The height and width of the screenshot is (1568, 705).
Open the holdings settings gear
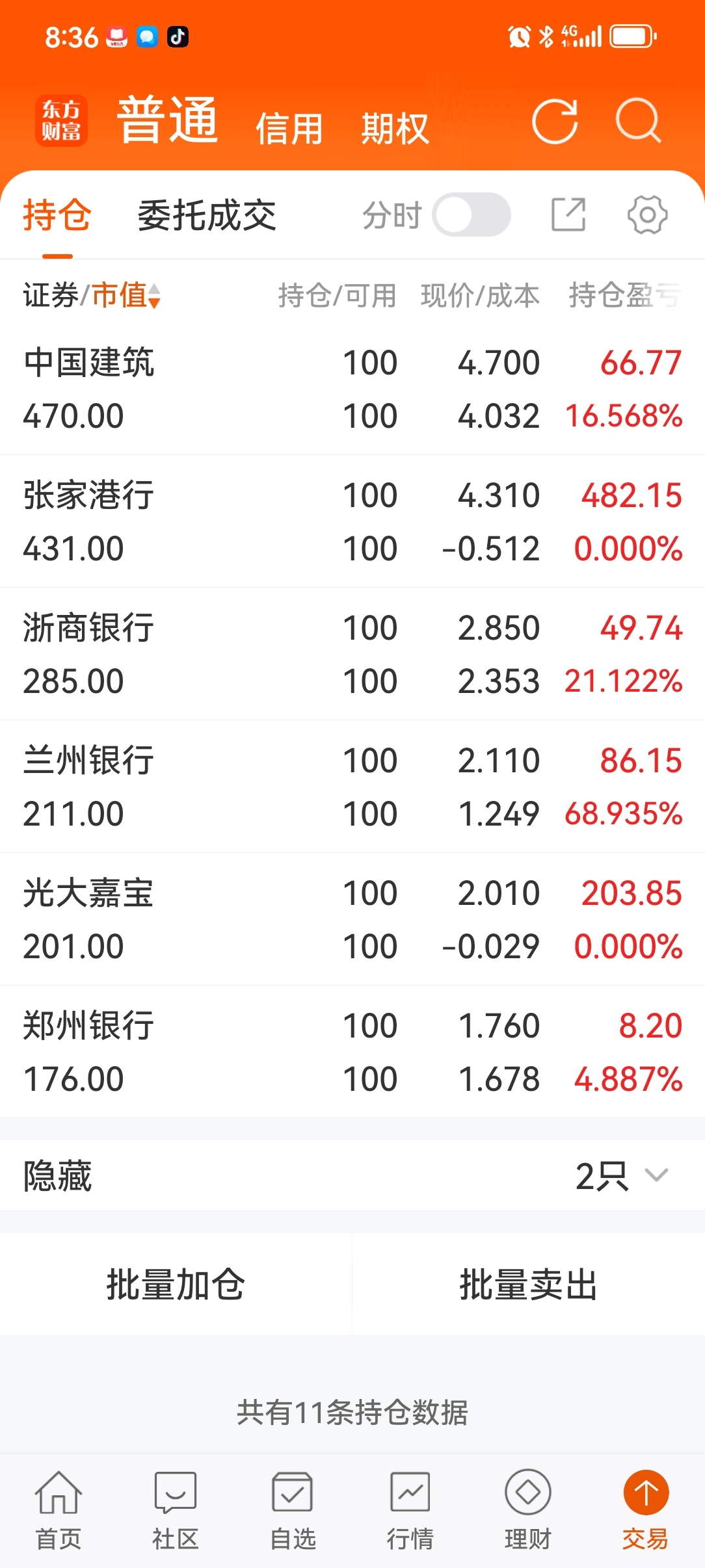point(647,215)
